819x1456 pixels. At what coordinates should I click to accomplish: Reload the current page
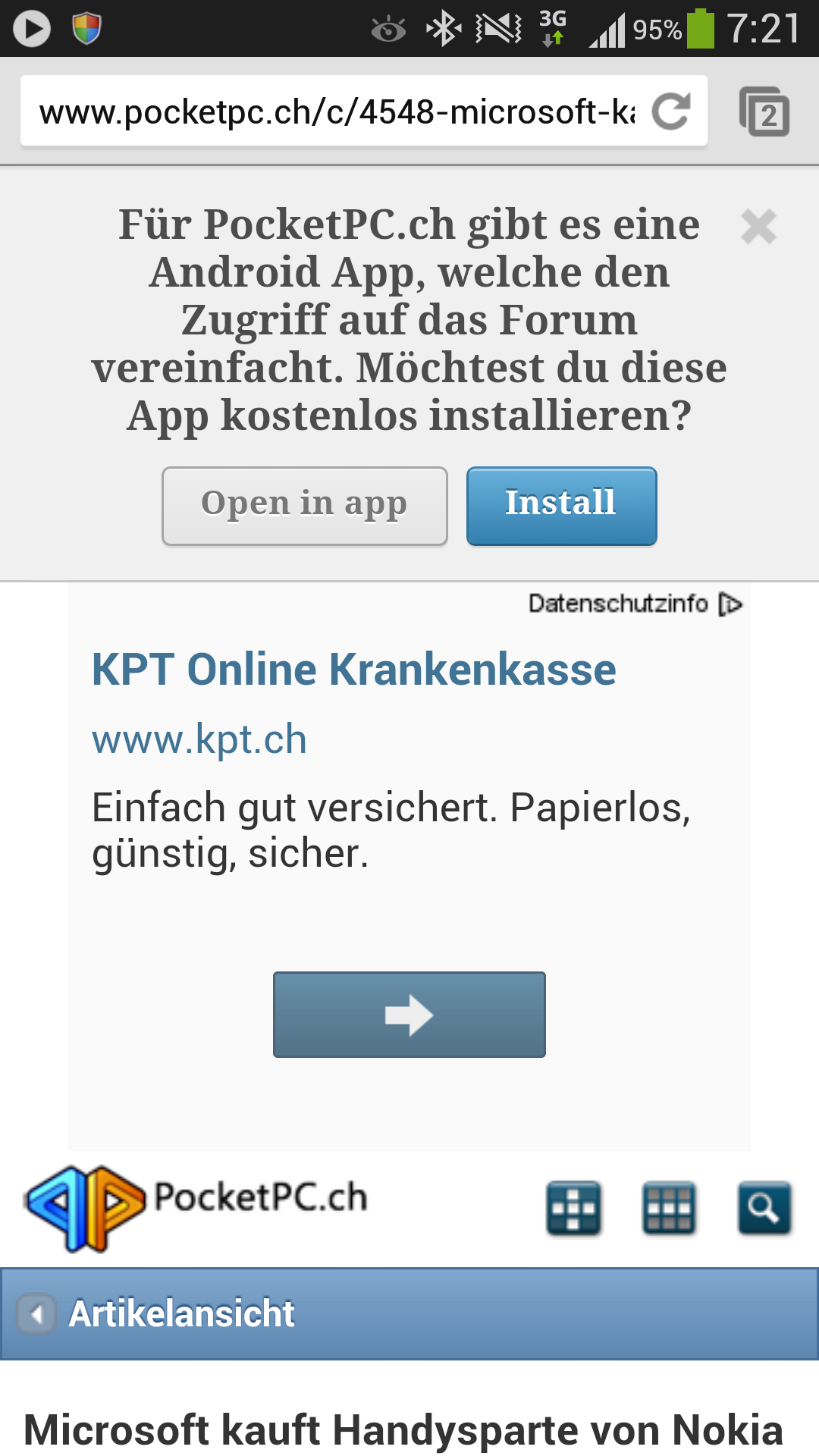tap(671, 111)
